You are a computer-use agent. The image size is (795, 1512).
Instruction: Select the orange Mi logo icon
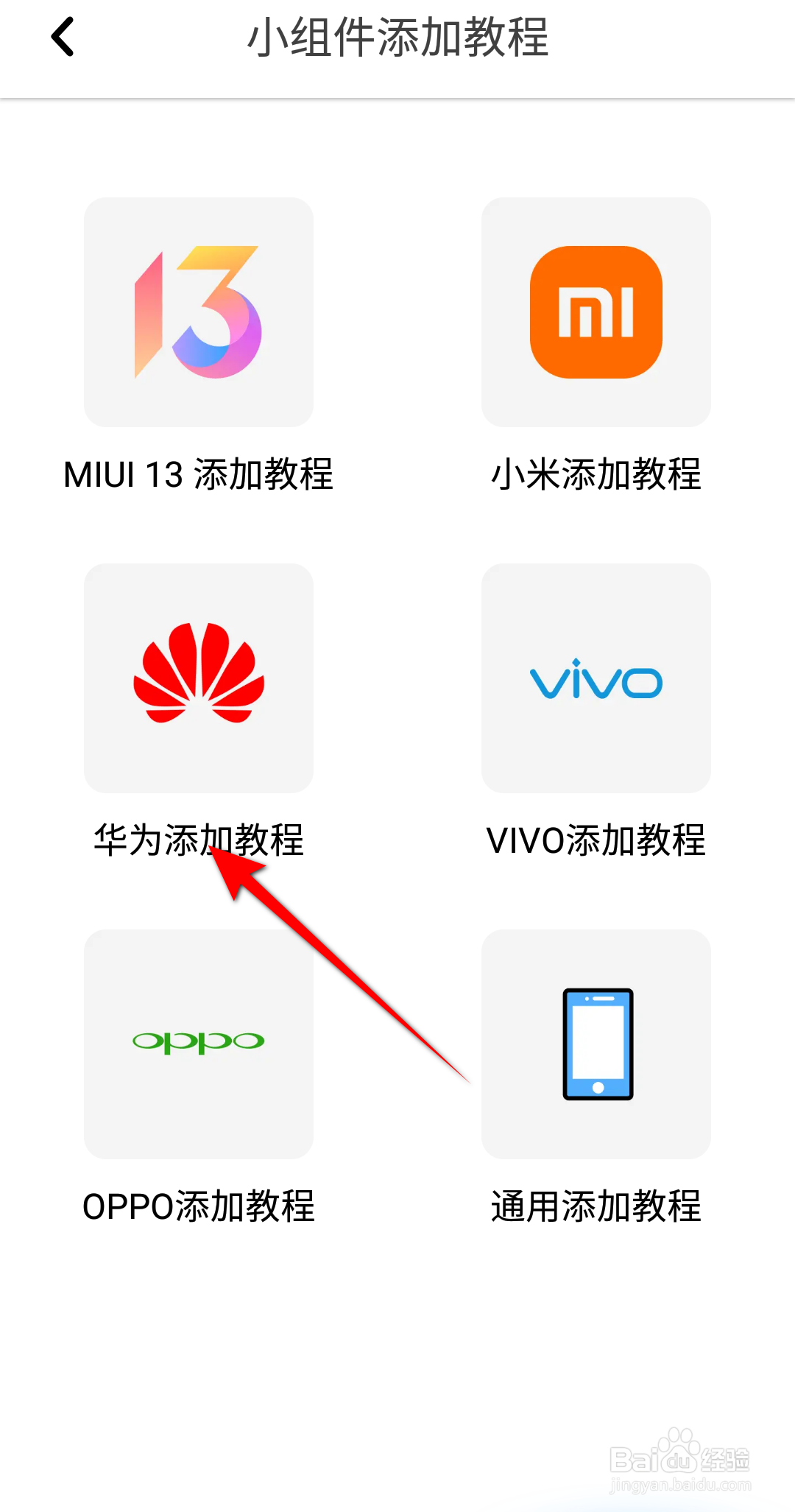[595, 309]
